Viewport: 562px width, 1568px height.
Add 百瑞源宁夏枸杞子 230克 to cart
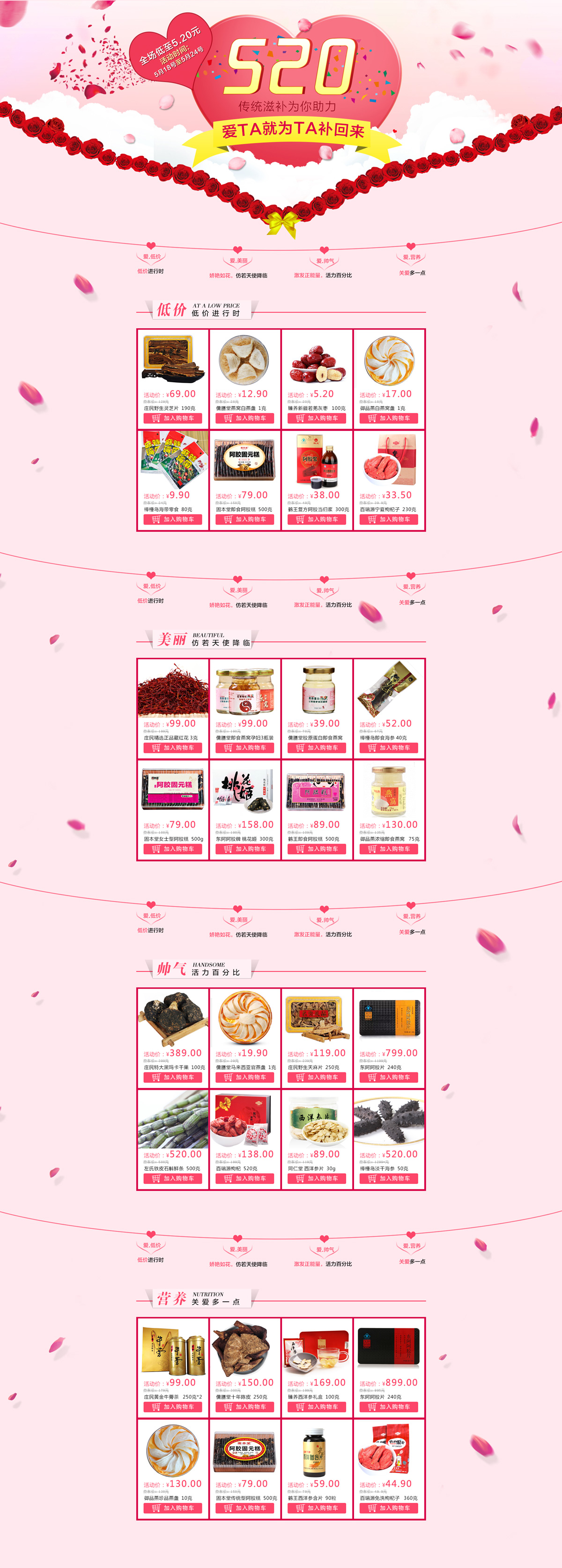tap(388, 519)
